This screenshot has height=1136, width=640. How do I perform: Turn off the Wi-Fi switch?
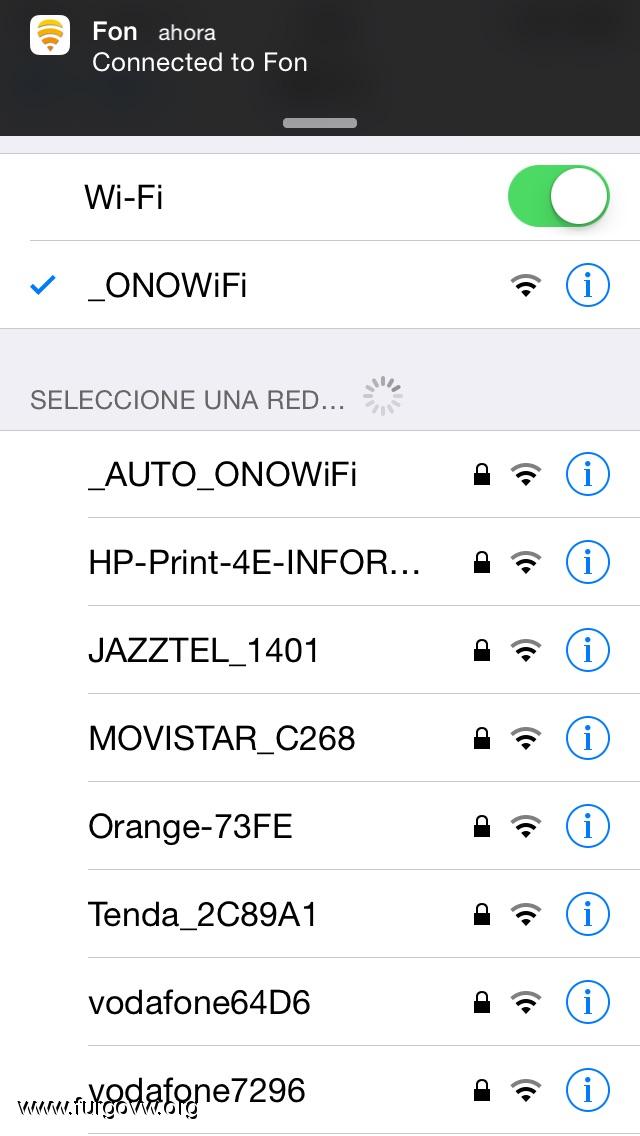558,197
